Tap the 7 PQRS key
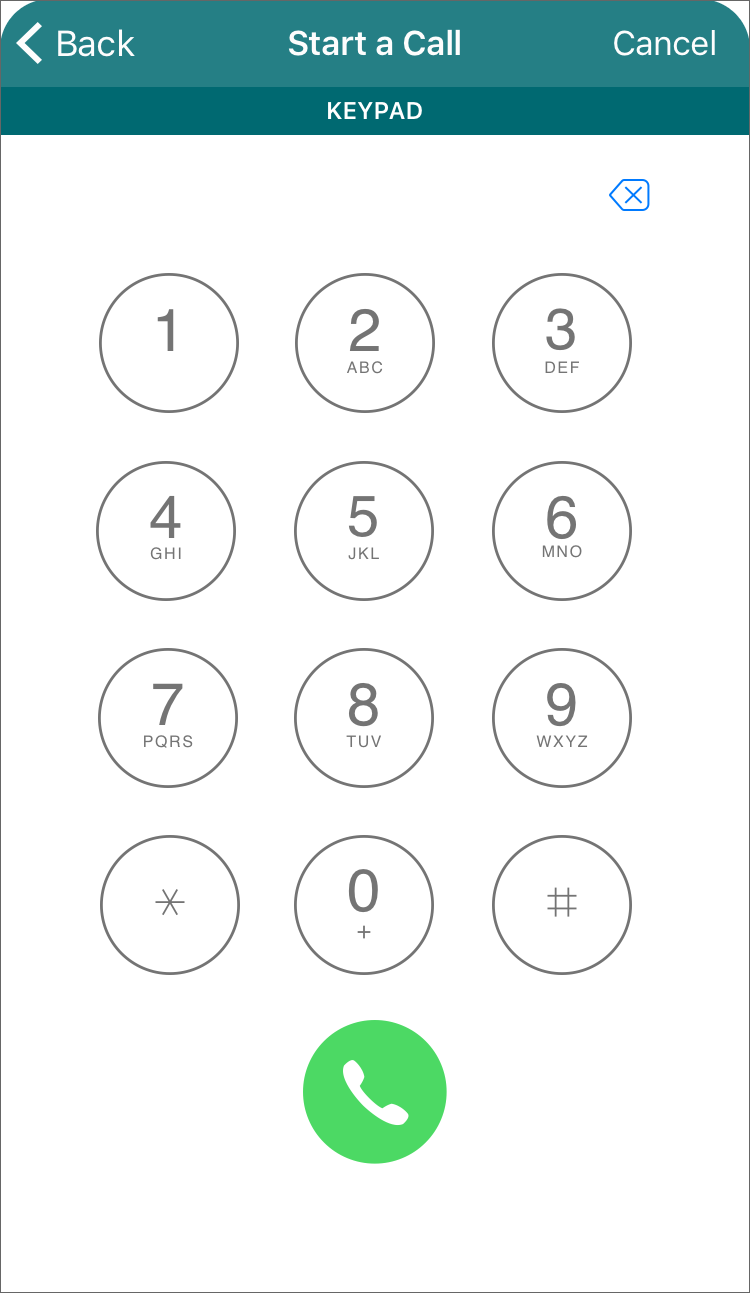Screen dimensions: 750x1293 tap(167, 717)
